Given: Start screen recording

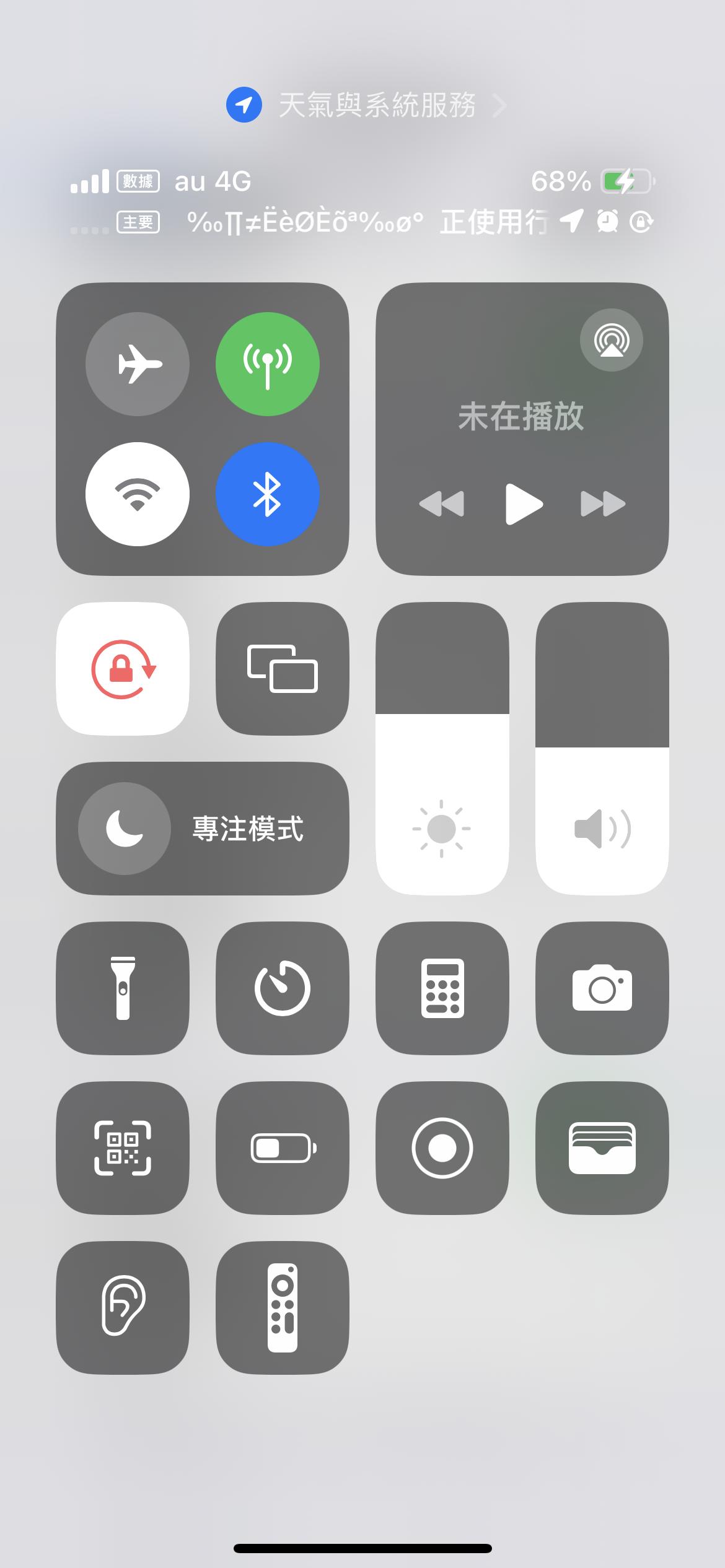Looking at the screenshot, I should (442, 1148).
